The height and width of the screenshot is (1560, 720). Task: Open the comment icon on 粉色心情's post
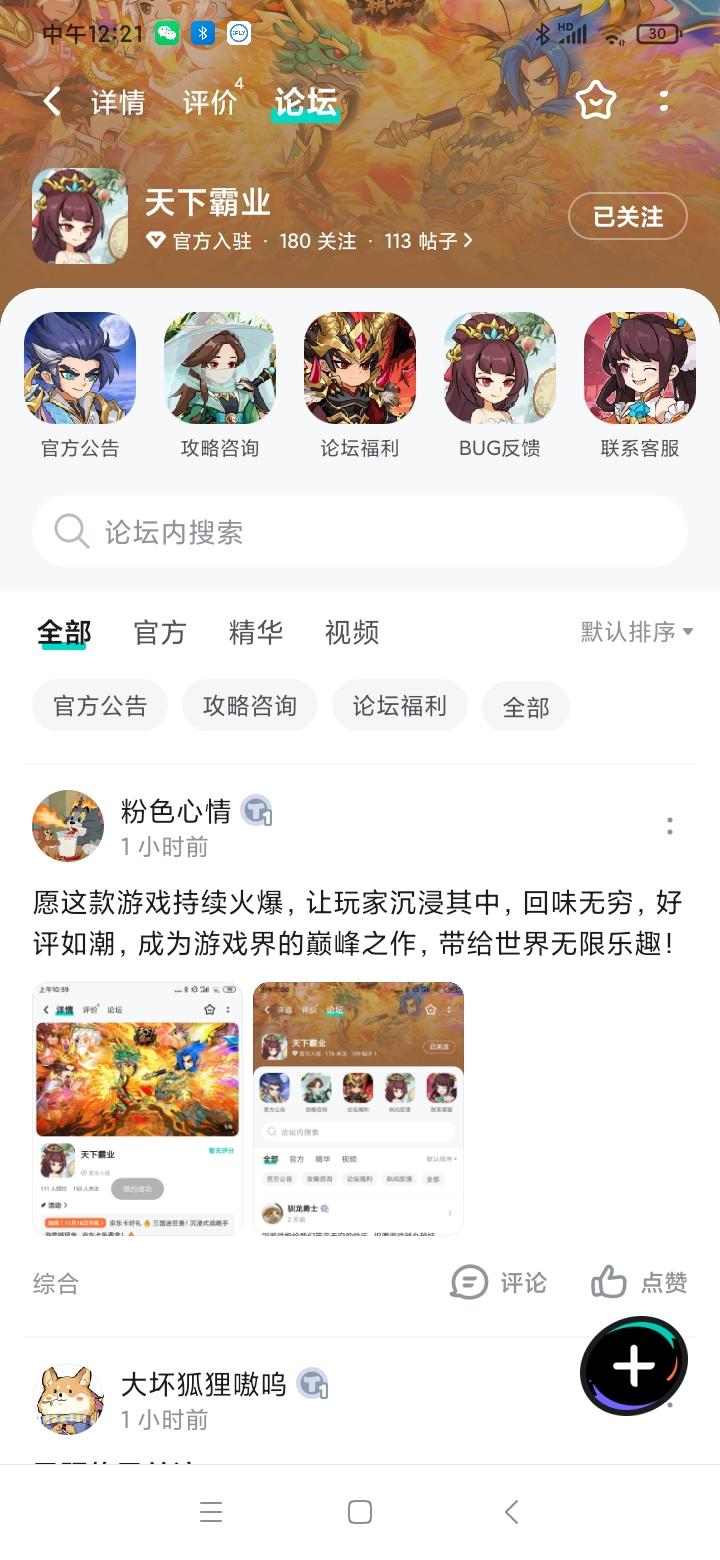pyautogui.click(x=500, y=1283)
